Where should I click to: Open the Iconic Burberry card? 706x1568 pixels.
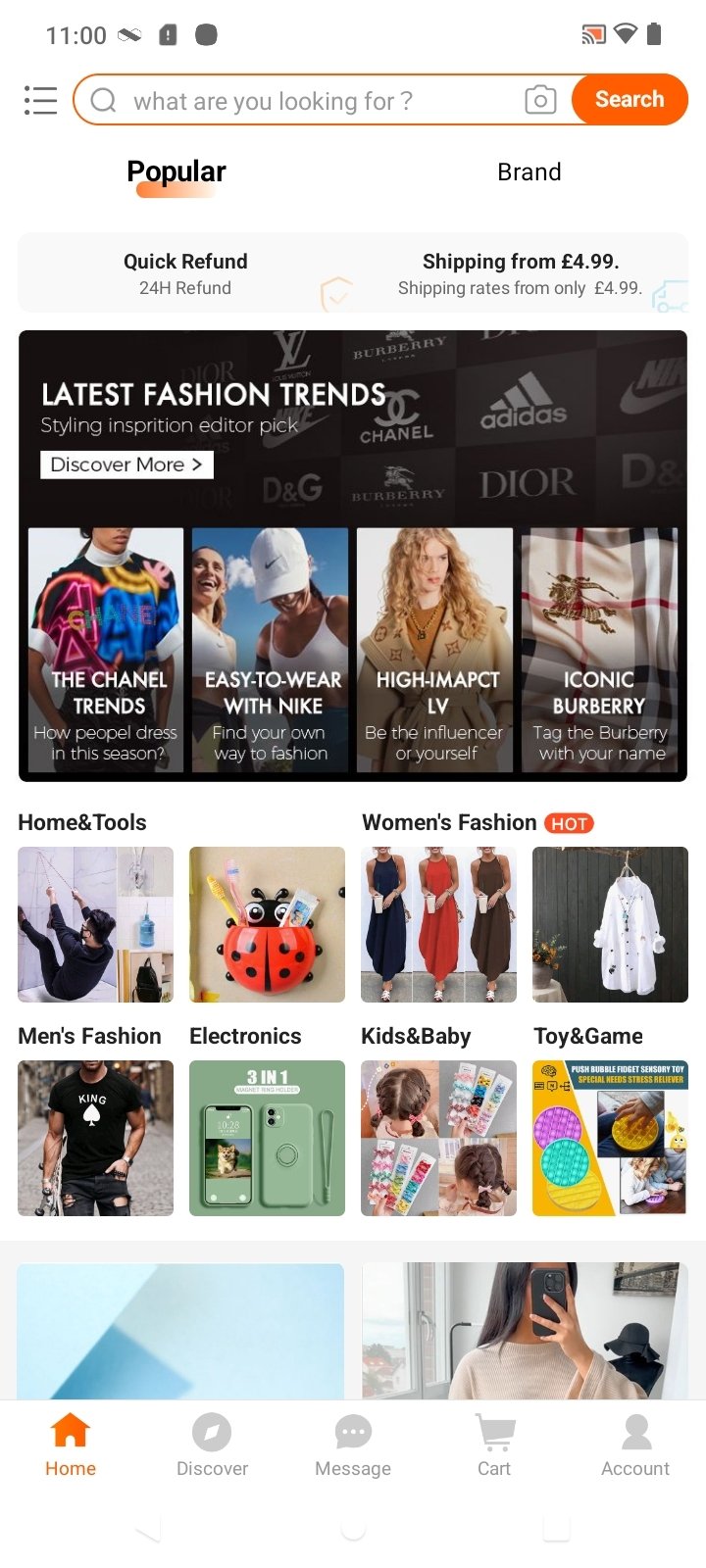[599, 650]
